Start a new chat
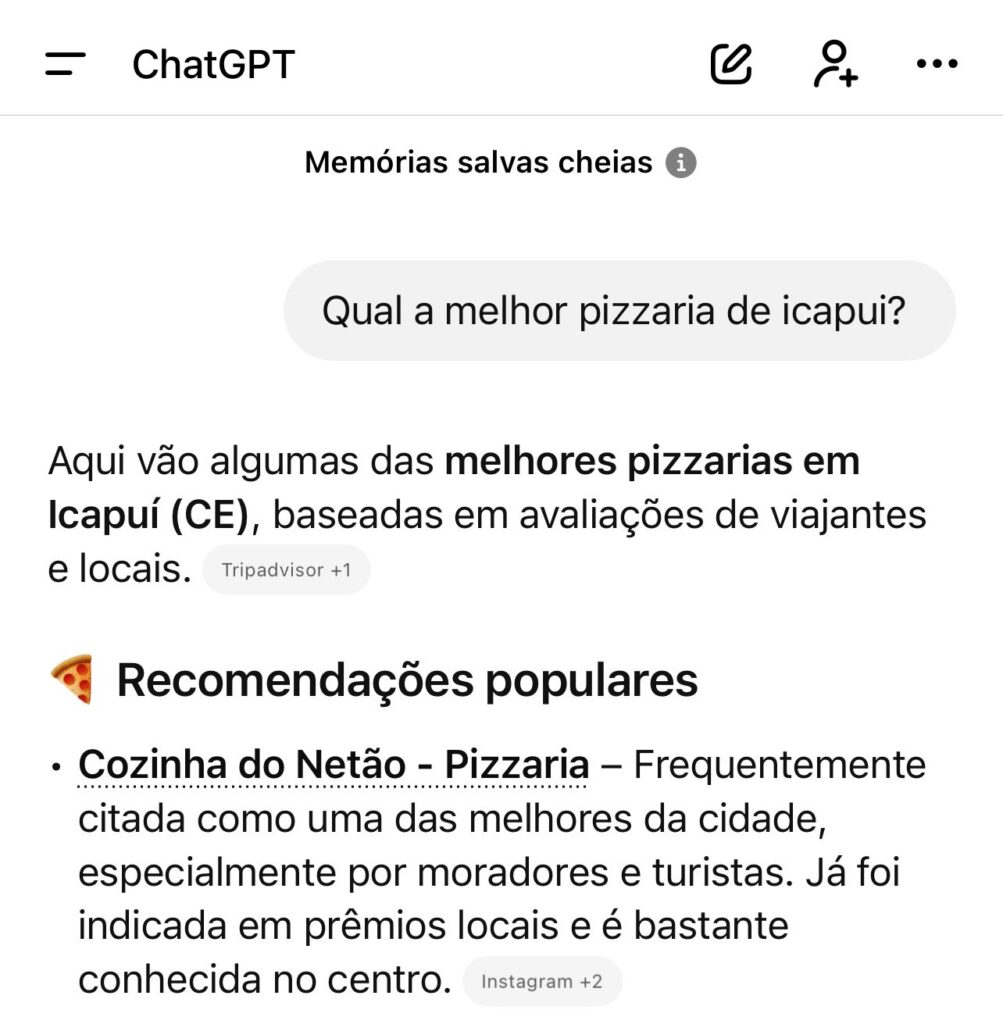Image resolution: width=1003 pixels, height=1024 pixels. coord(731,65)
